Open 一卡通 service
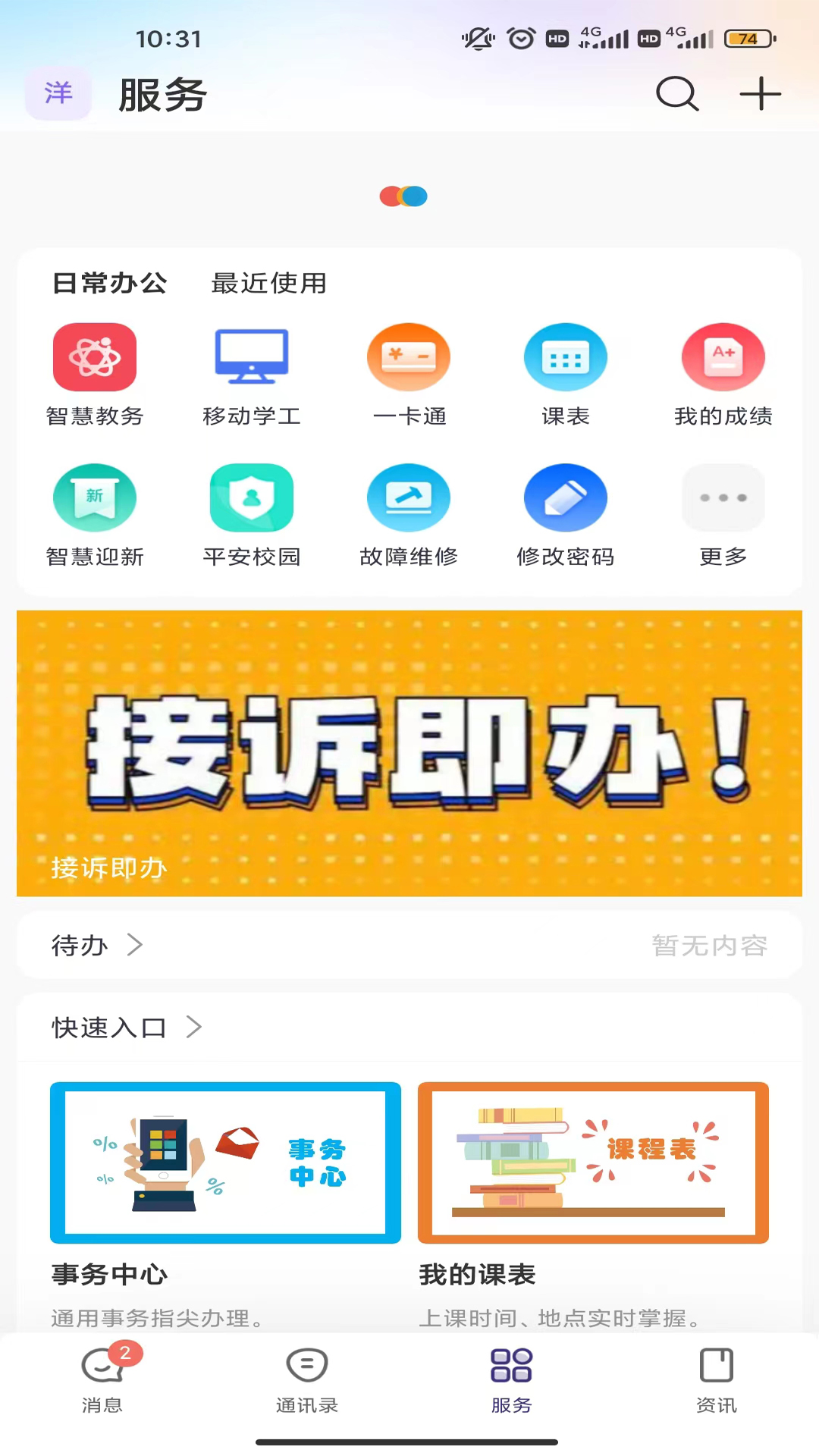The height and width of the screenshot is (1456, 819). pyautogui.click(x=409, y=373)
